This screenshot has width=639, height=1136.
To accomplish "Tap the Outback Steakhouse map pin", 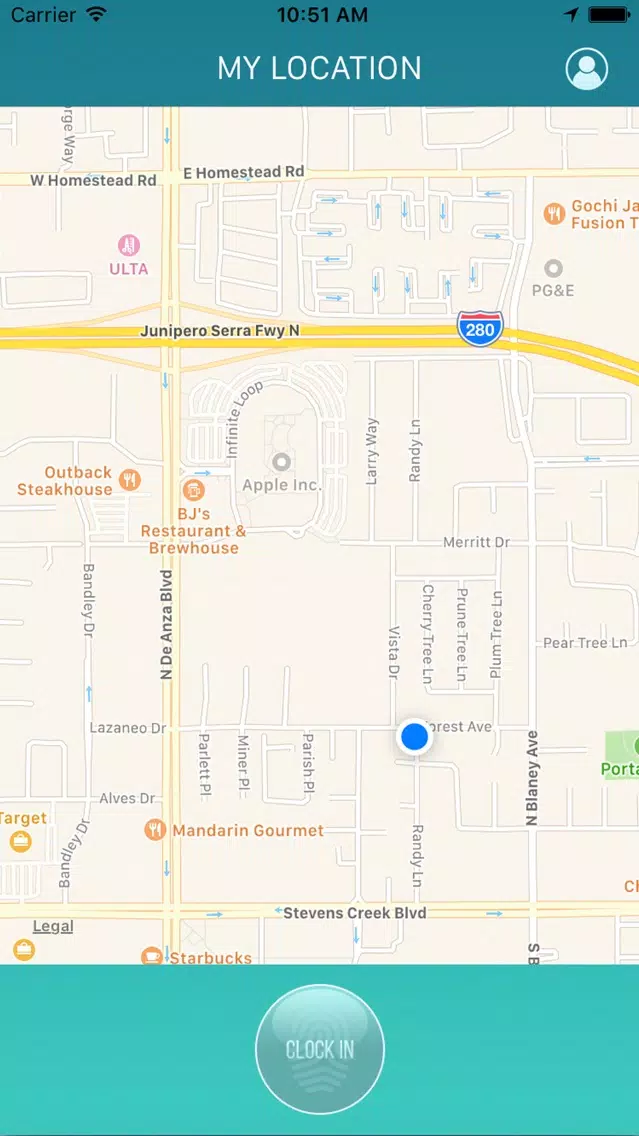I will 130,480.
